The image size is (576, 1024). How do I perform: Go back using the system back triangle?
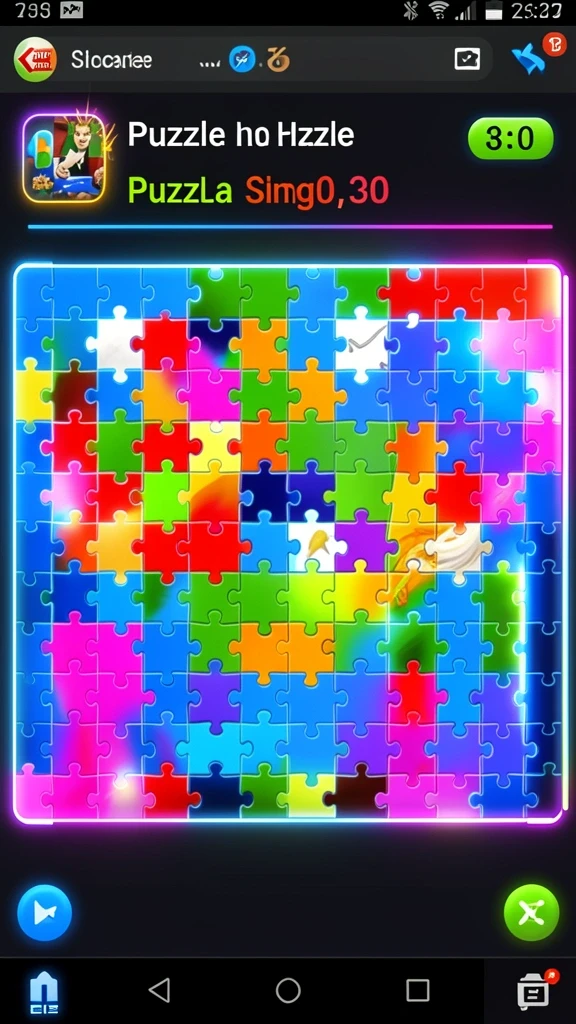(x=159, y=991)
